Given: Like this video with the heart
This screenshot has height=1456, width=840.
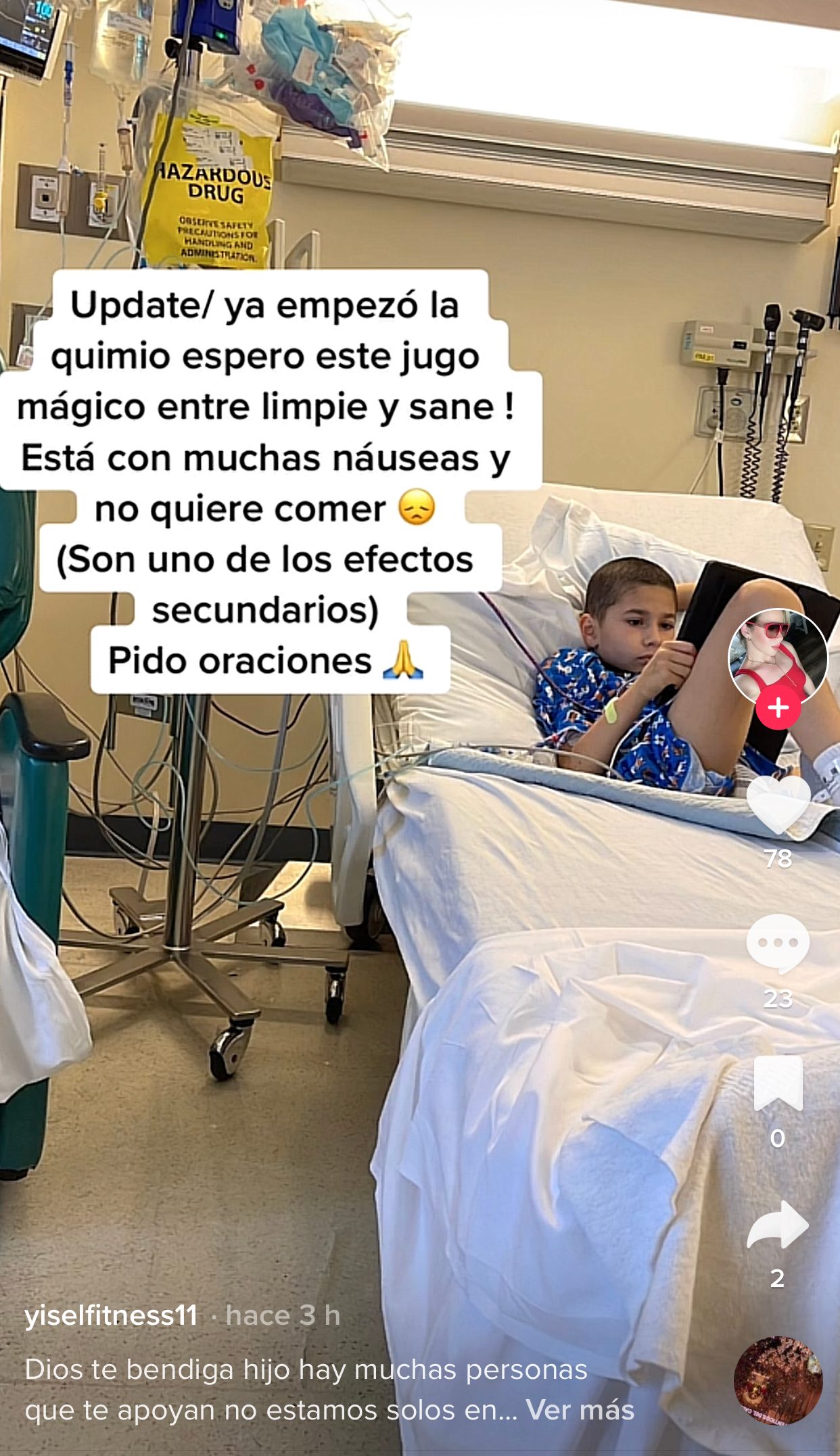Looking at the screenshot, I should click(x=778, y=803).
